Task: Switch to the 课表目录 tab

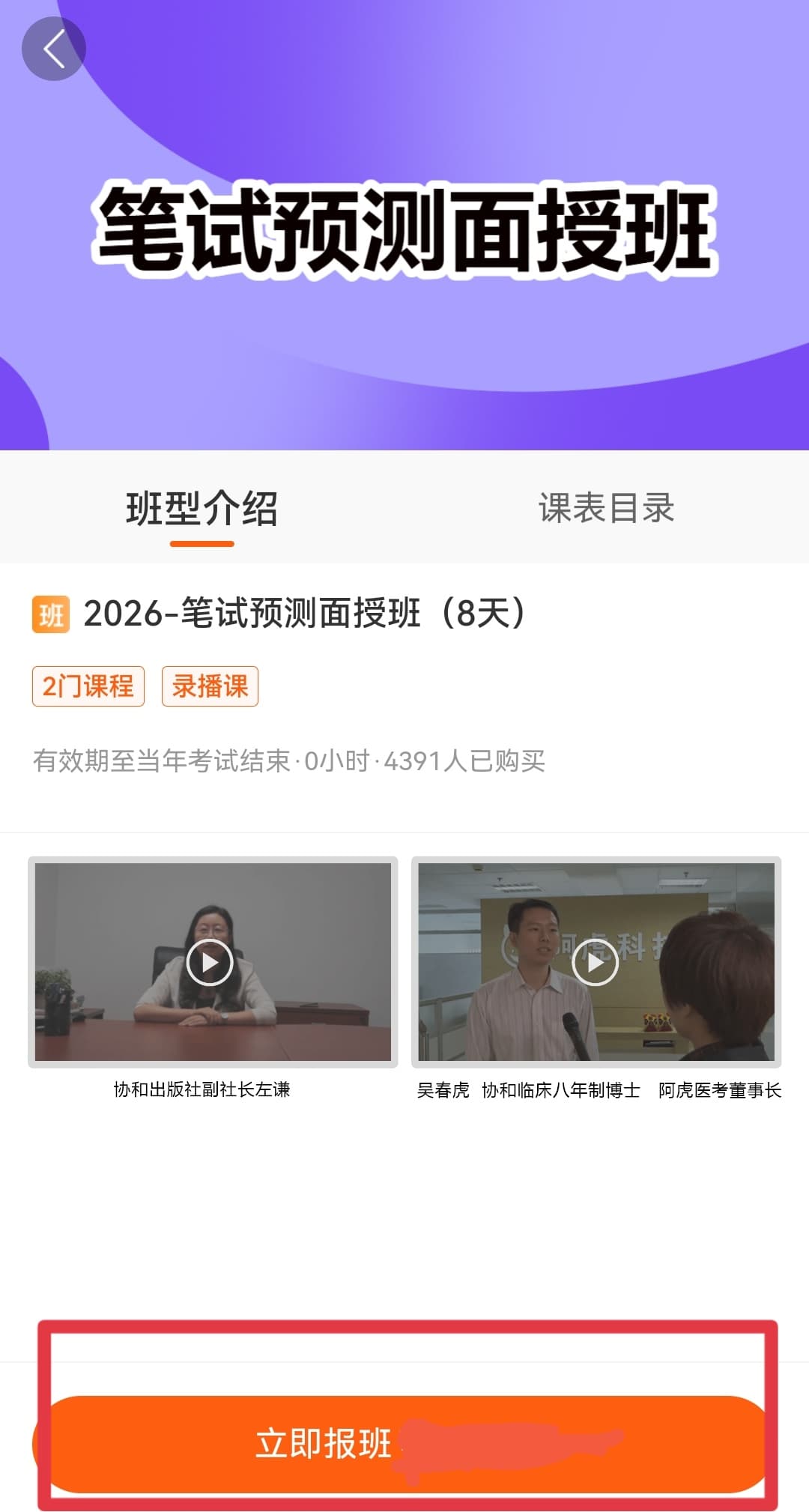Action: [606, 509]
